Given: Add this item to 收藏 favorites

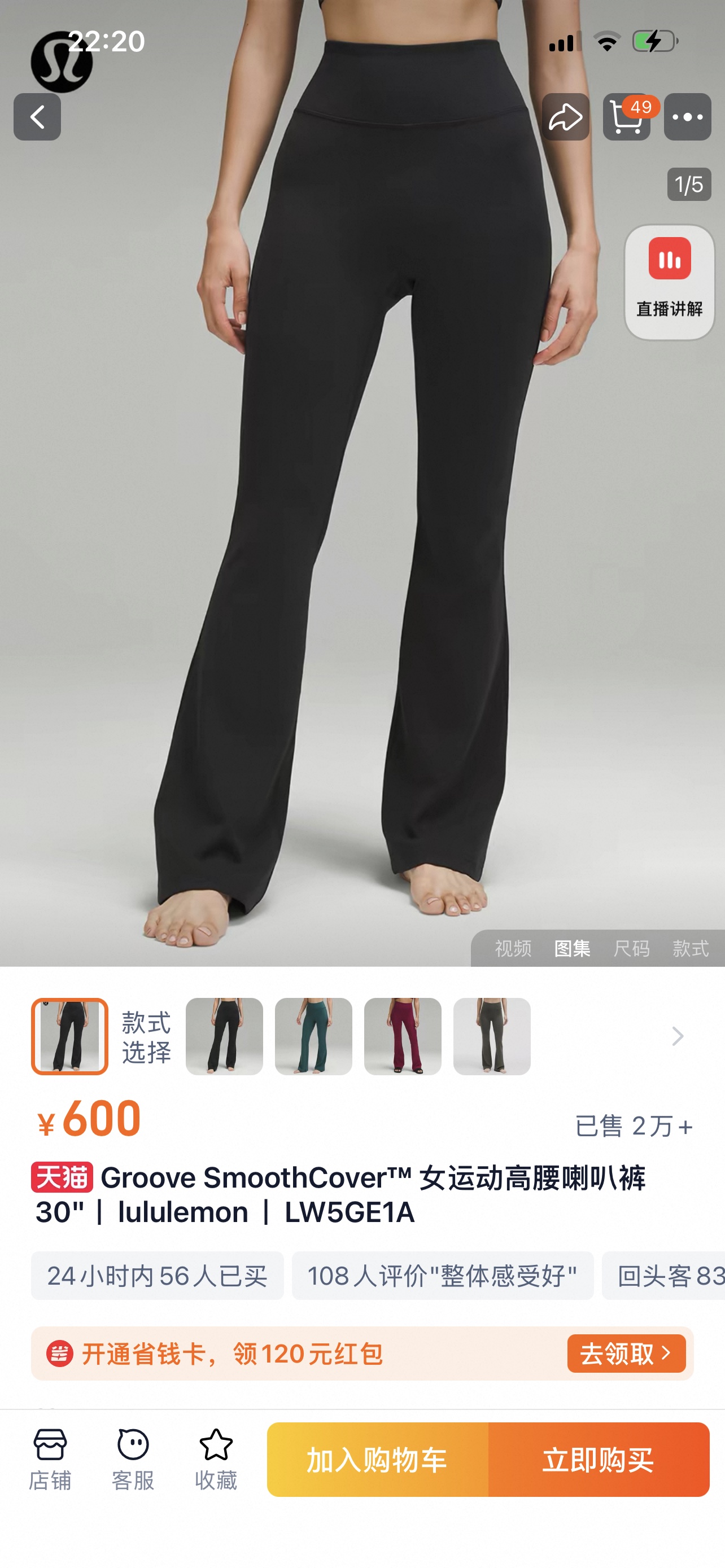Looking at the screenshot, I should point(216,1460).
